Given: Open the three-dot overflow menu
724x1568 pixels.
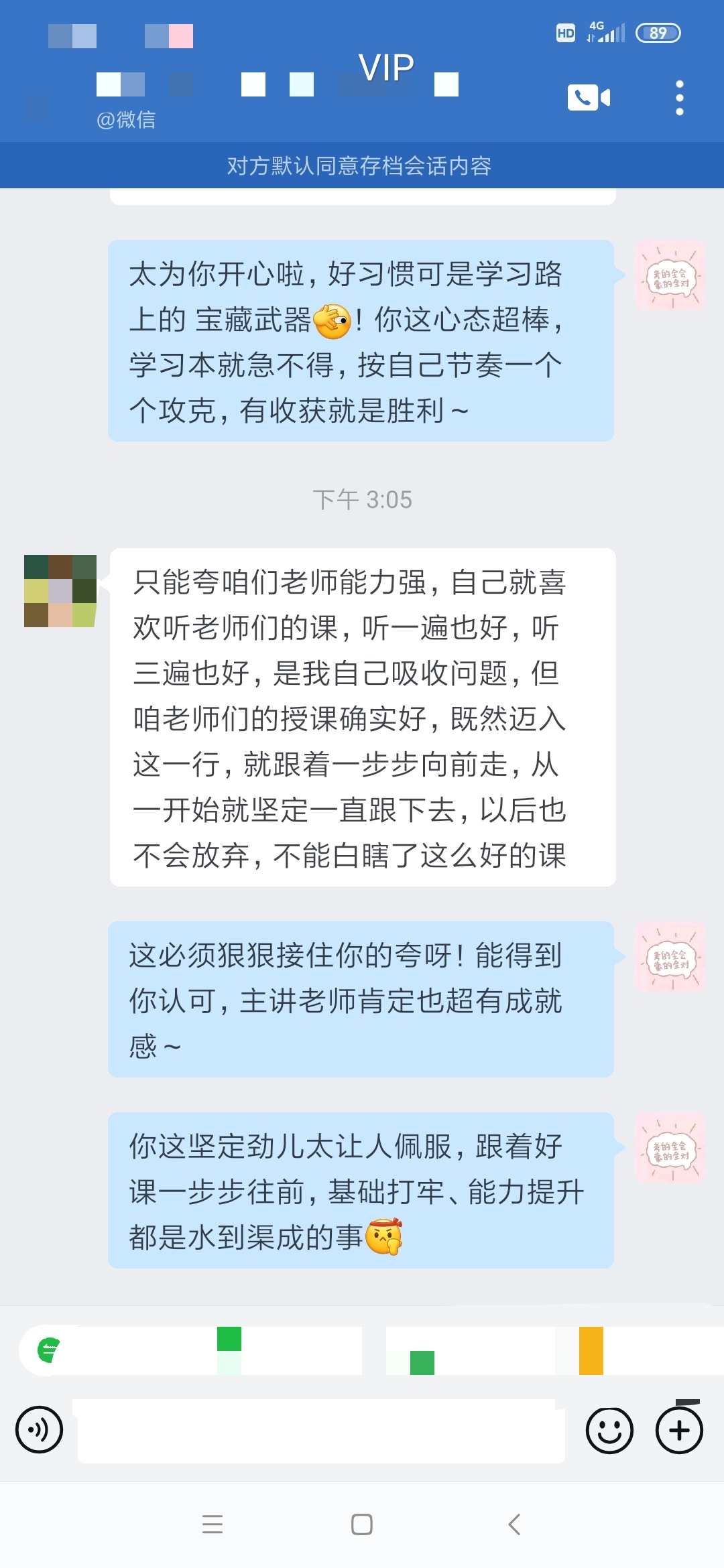Looking at the screenshot, I should click(680, 98).
